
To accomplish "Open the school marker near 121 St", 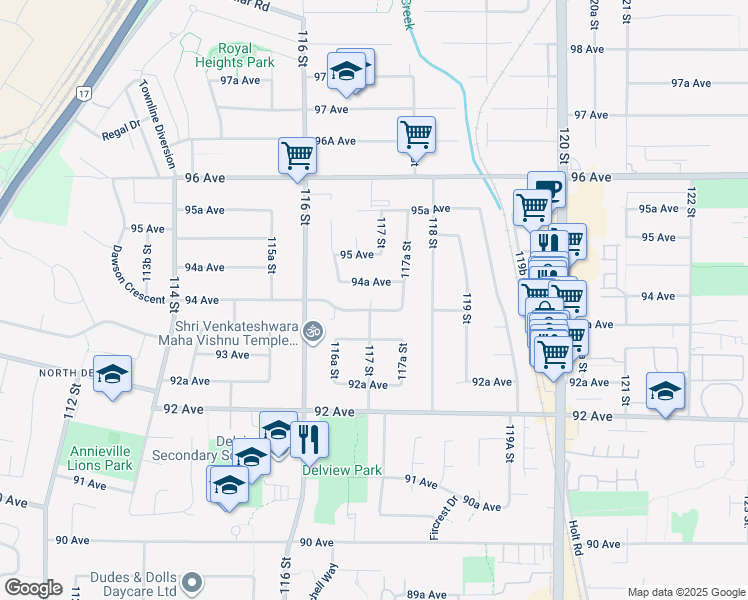I will (665, 392).
